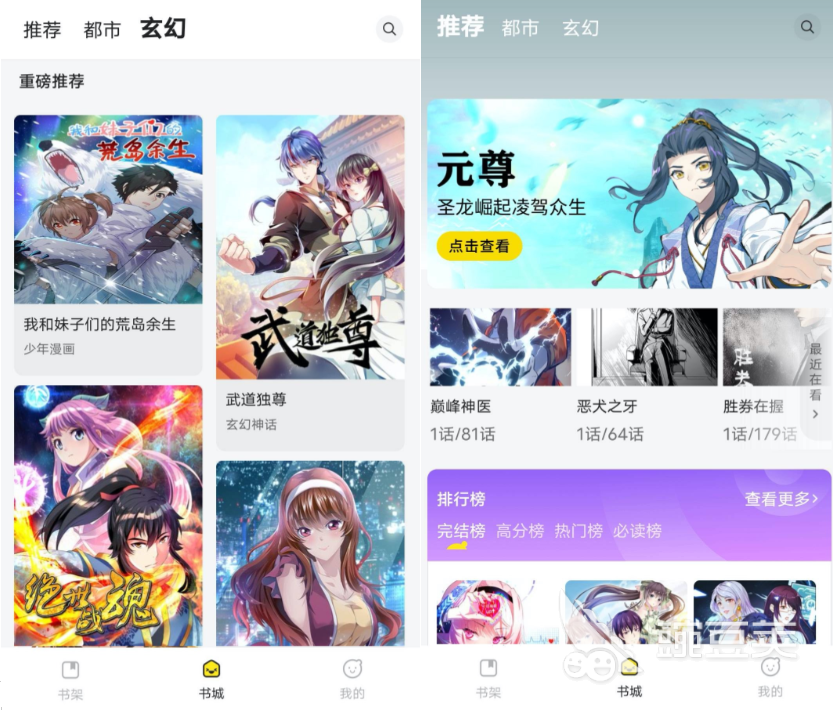835x710 pixels.
Task: Open the 绝世战魂 comic cover
Action: click(108, 515)
